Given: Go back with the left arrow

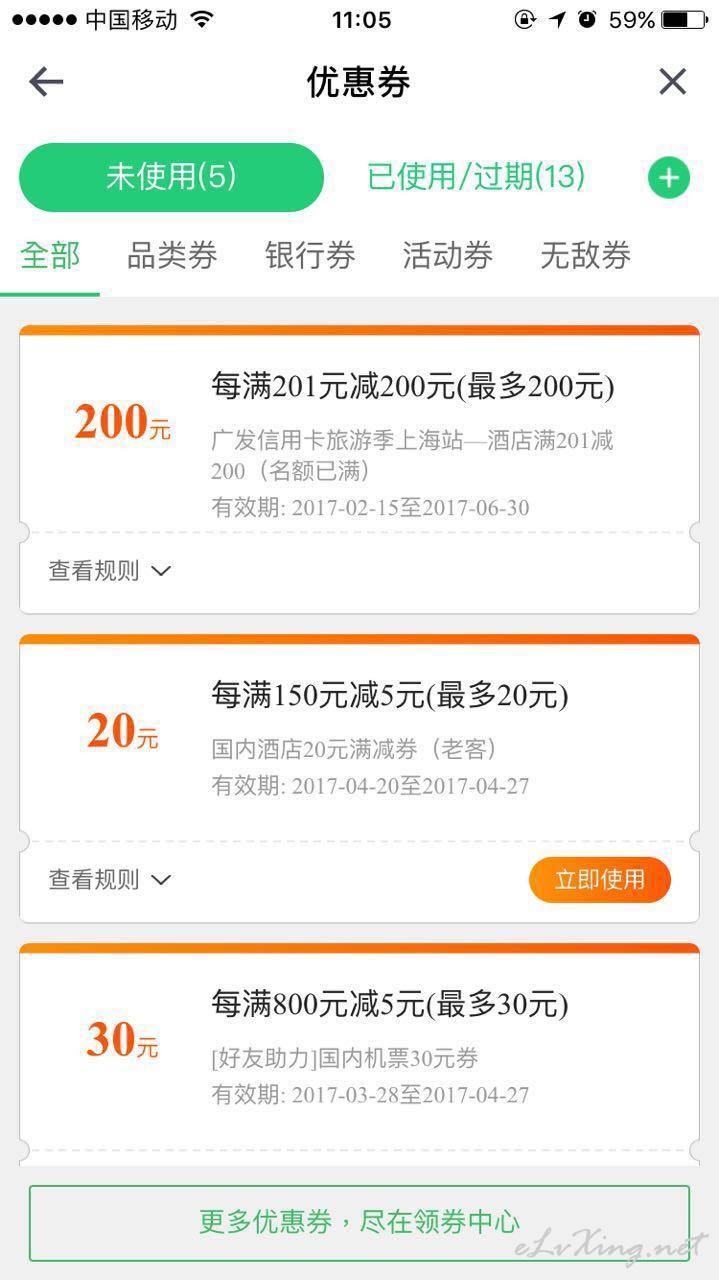Looking at the screenshot, I should tap(46, 82).
